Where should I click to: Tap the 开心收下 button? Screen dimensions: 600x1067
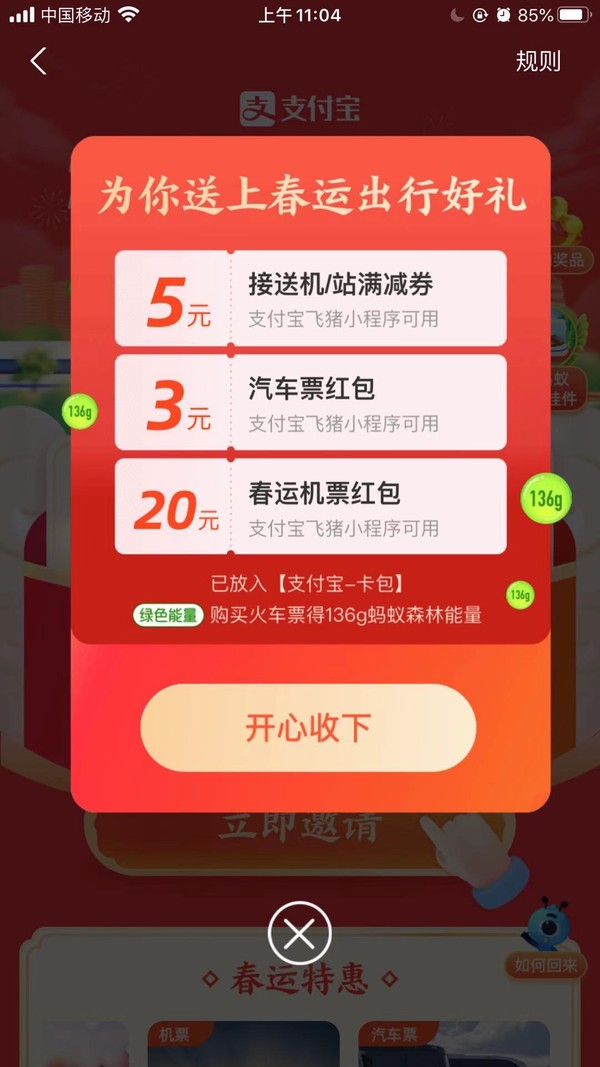pos(308,727)
